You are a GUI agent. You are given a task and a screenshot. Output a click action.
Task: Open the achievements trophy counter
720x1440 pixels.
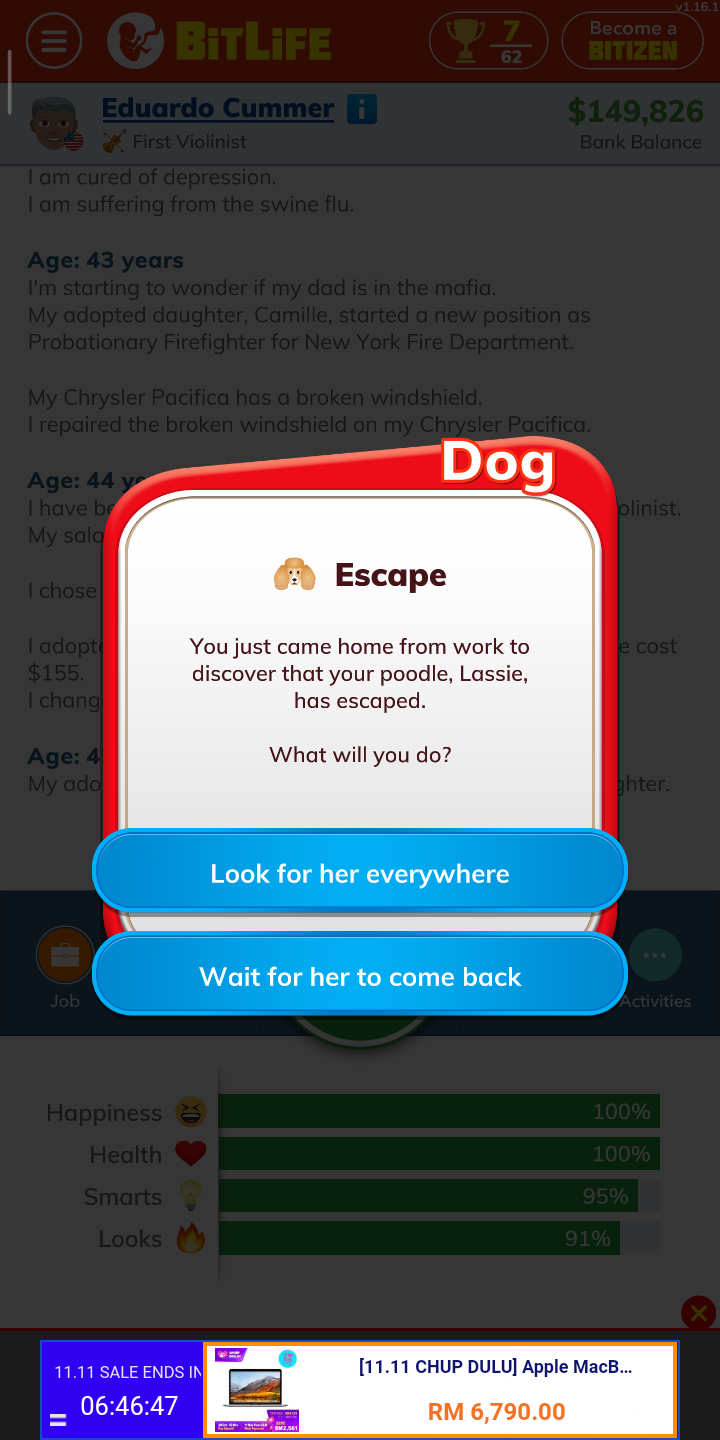point(488,41)
